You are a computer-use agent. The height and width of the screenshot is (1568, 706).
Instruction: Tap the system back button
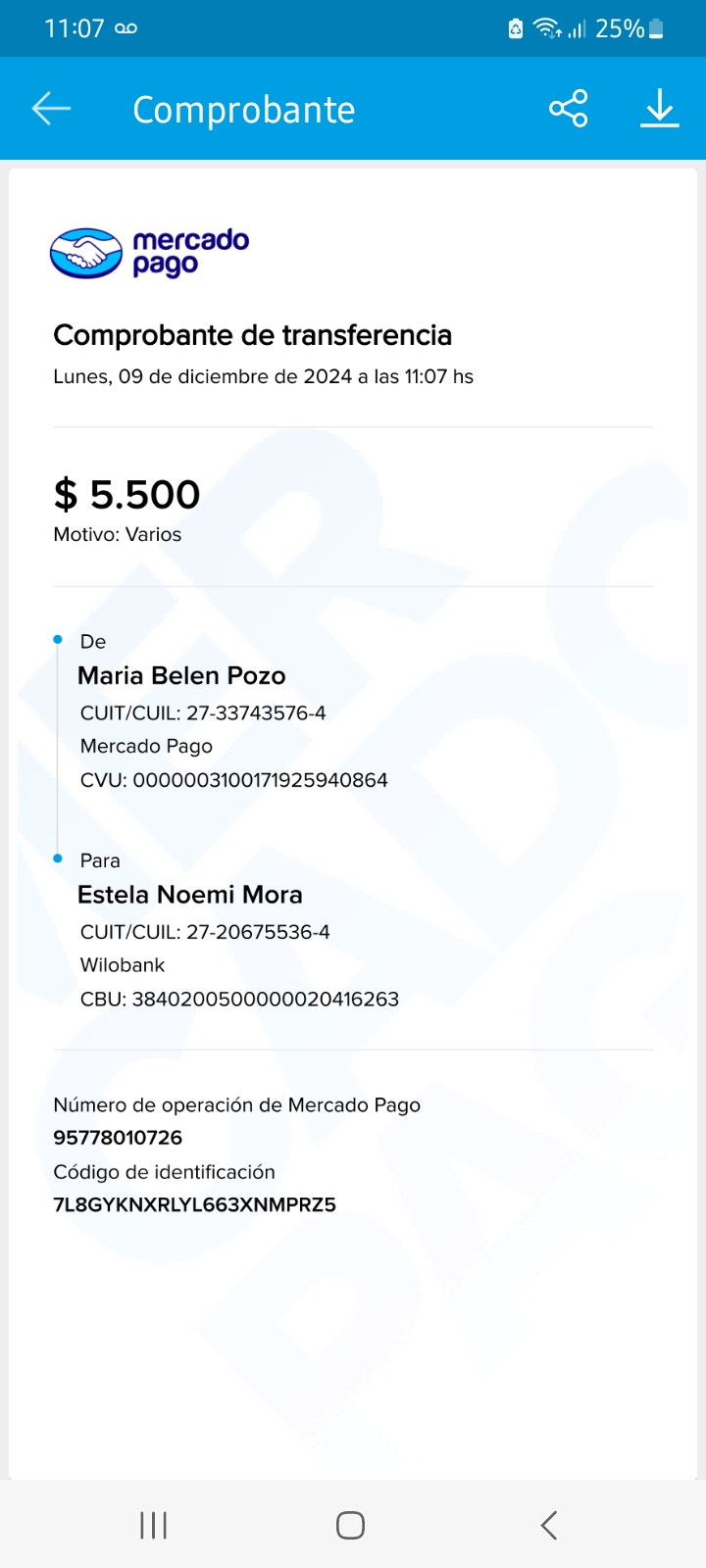tap(549, 1525)
